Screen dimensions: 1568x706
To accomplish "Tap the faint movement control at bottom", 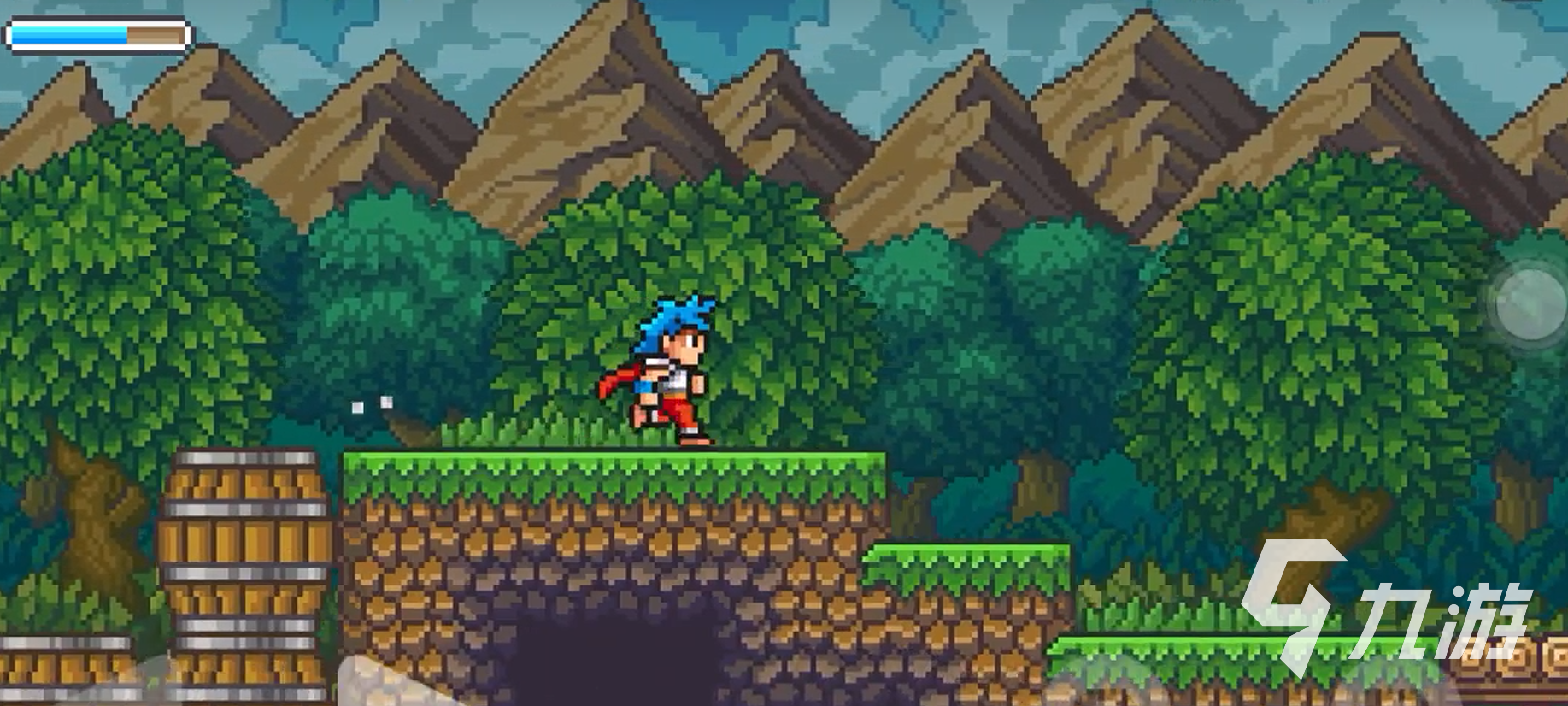I will [x=376, y=683].
